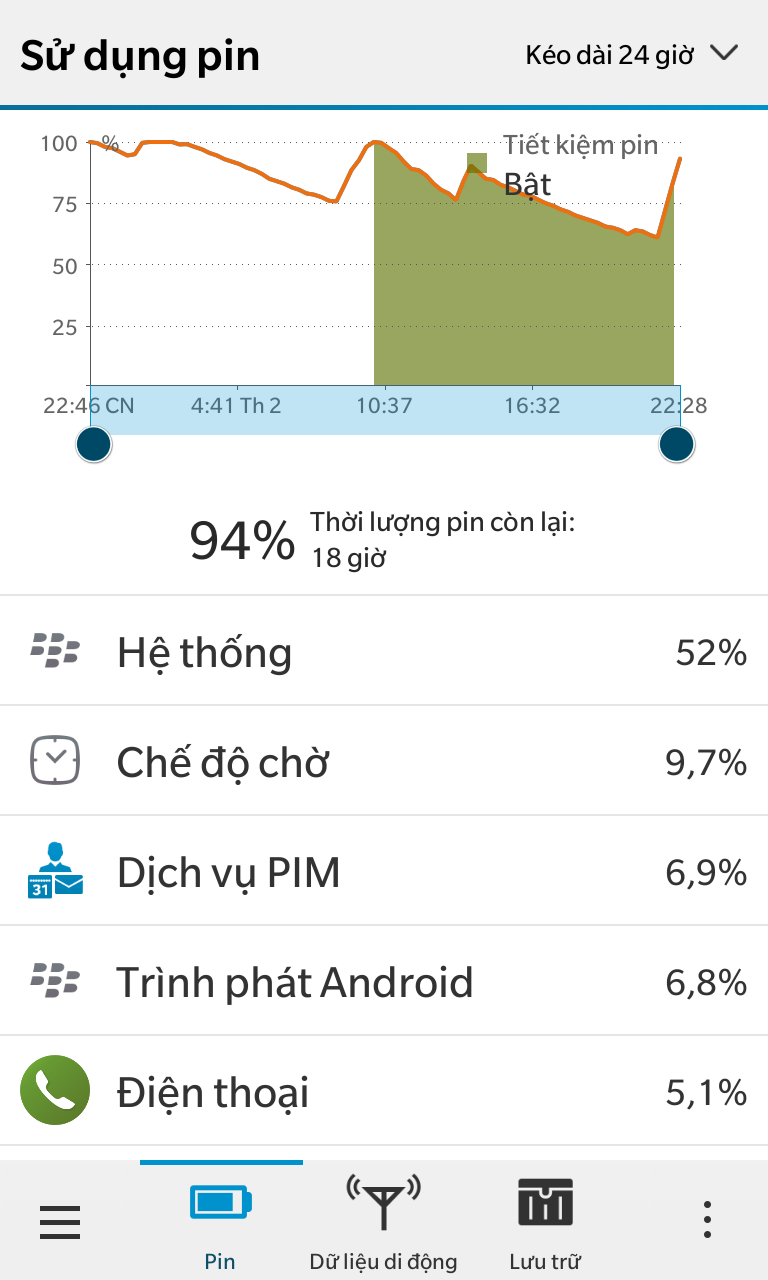Open the overflow menu at bottom right
This screenshot has width=768, height=1280.
coord(707,1221)
